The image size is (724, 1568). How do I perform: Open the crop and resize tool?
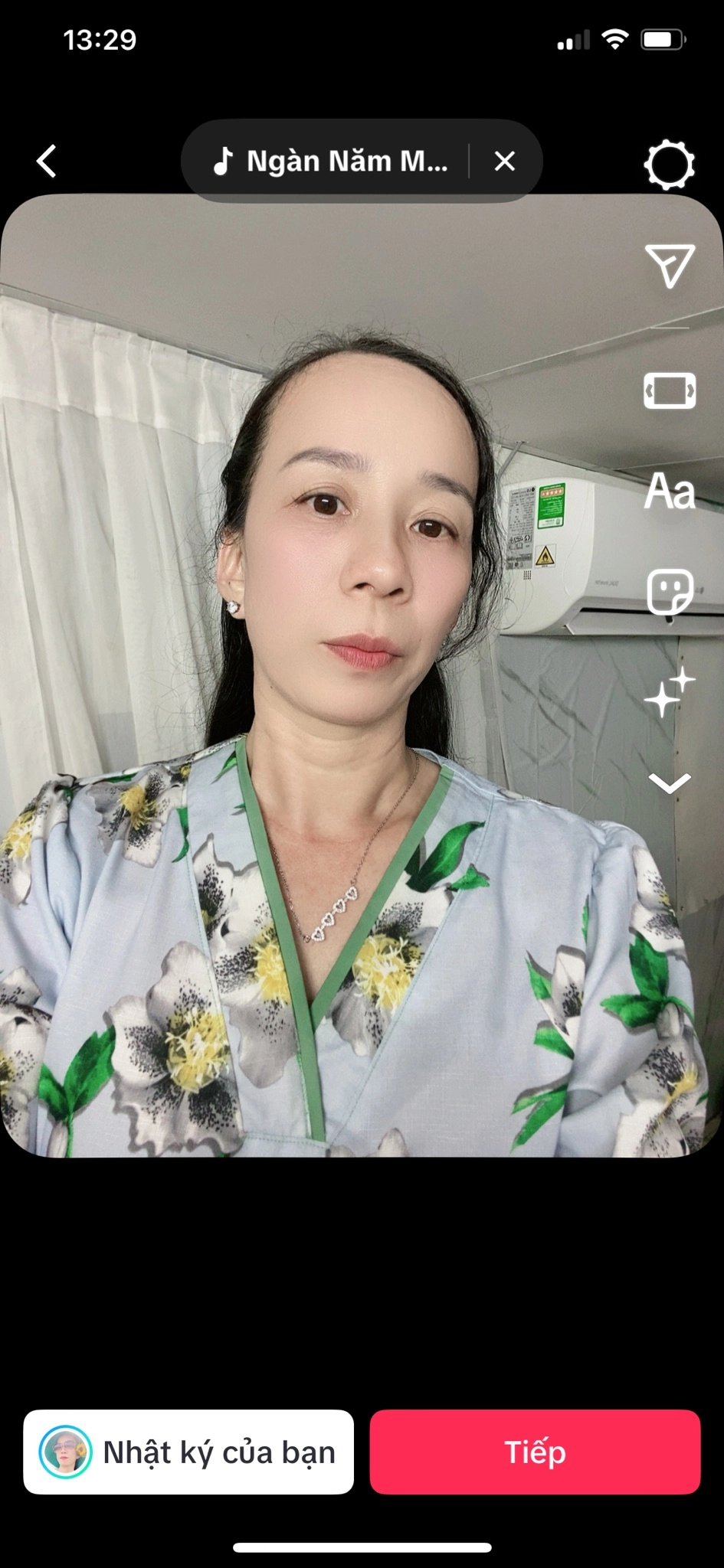670,391
